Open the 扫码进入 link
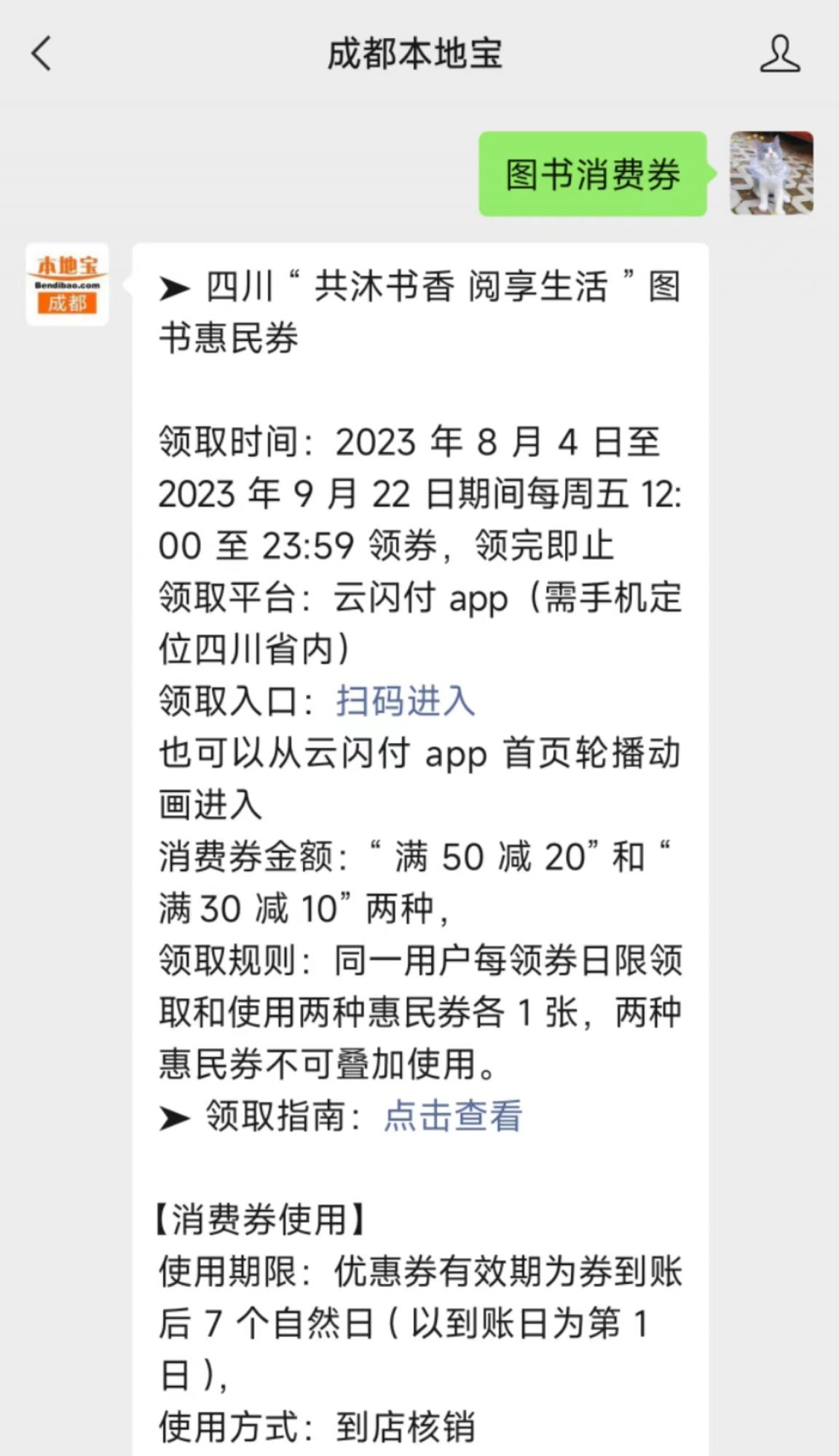Image resolution: width=839 pixels, height=1456 pixels. click(405, 701)
